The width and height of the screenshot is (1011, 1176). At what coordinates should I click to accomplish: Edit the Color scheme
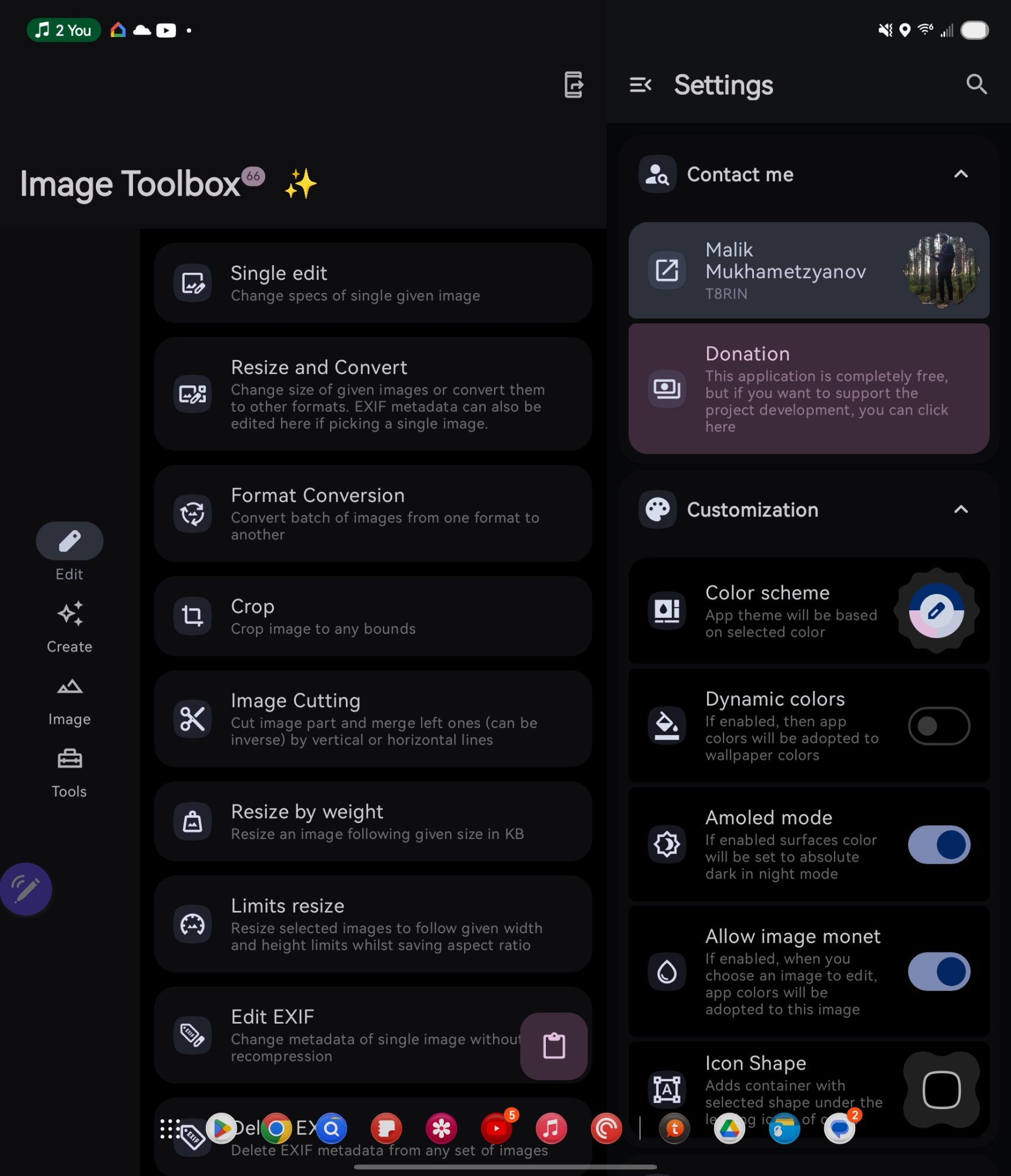pyautogui.click(x=936, y=611)
